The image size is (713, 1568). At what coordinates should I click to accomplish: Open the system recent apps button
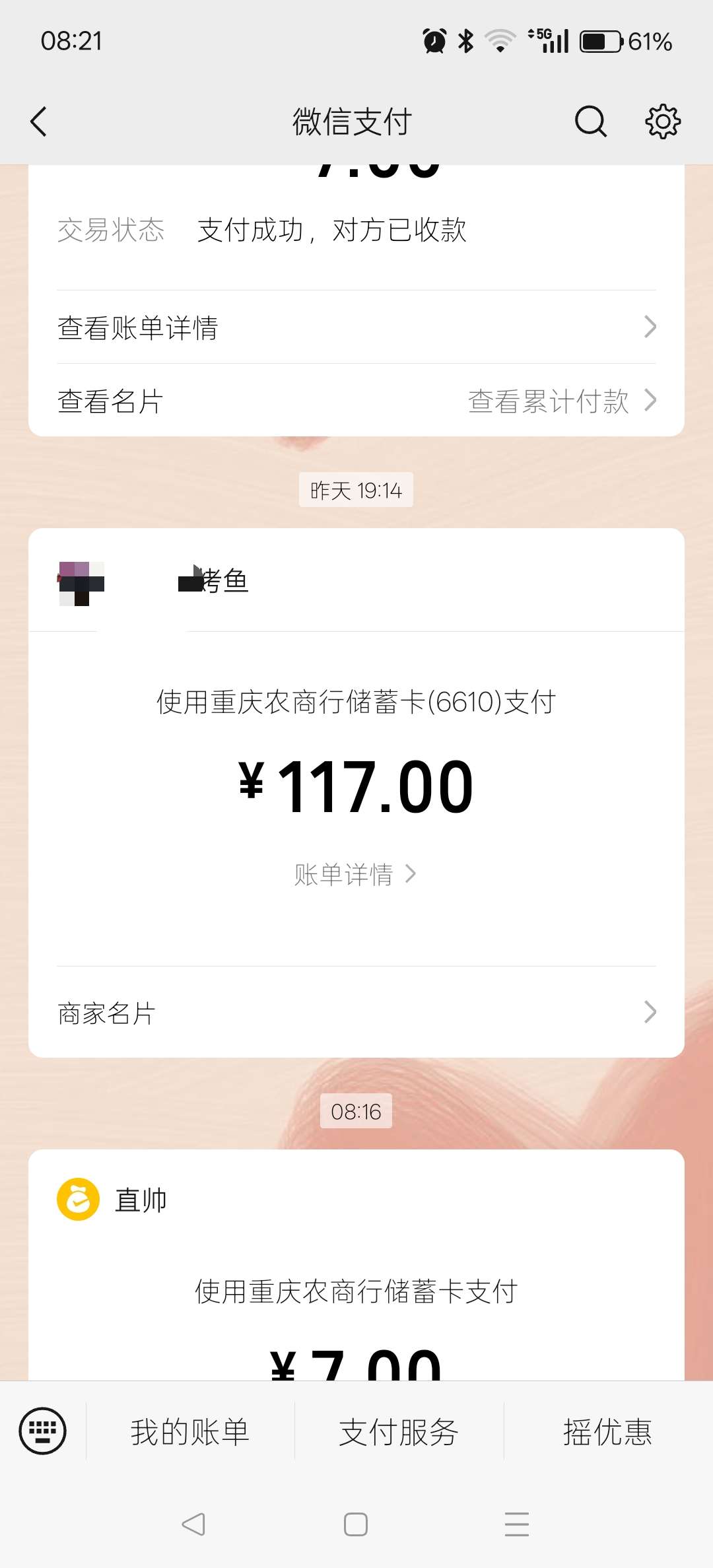(x=517, y=1524)
